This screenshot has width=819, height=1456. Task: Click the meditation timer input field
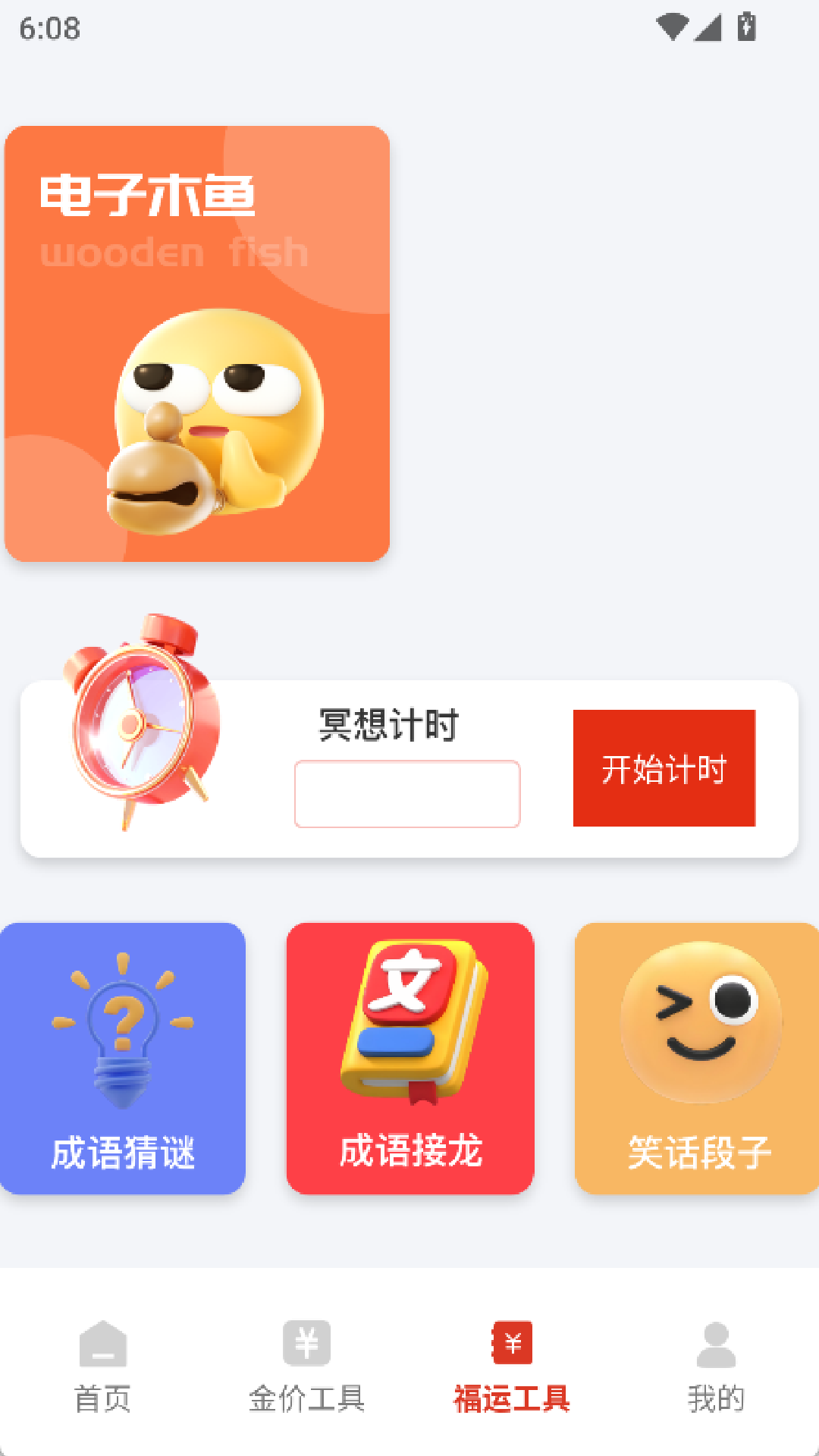tap(407, 793)
